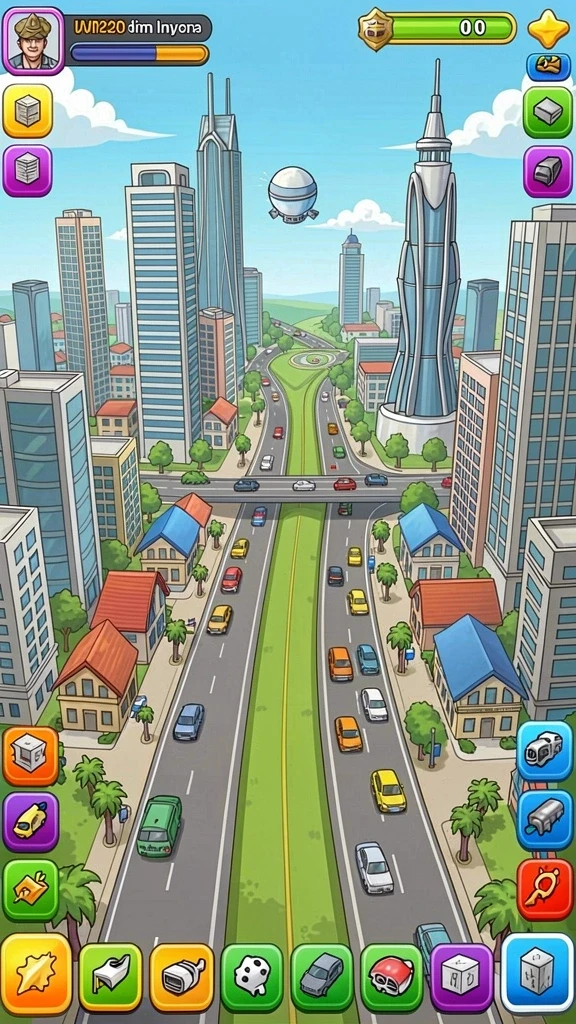The image size is (576, 1024).
Task: Select the purple button with a yellow car
Action: point(30,822)
